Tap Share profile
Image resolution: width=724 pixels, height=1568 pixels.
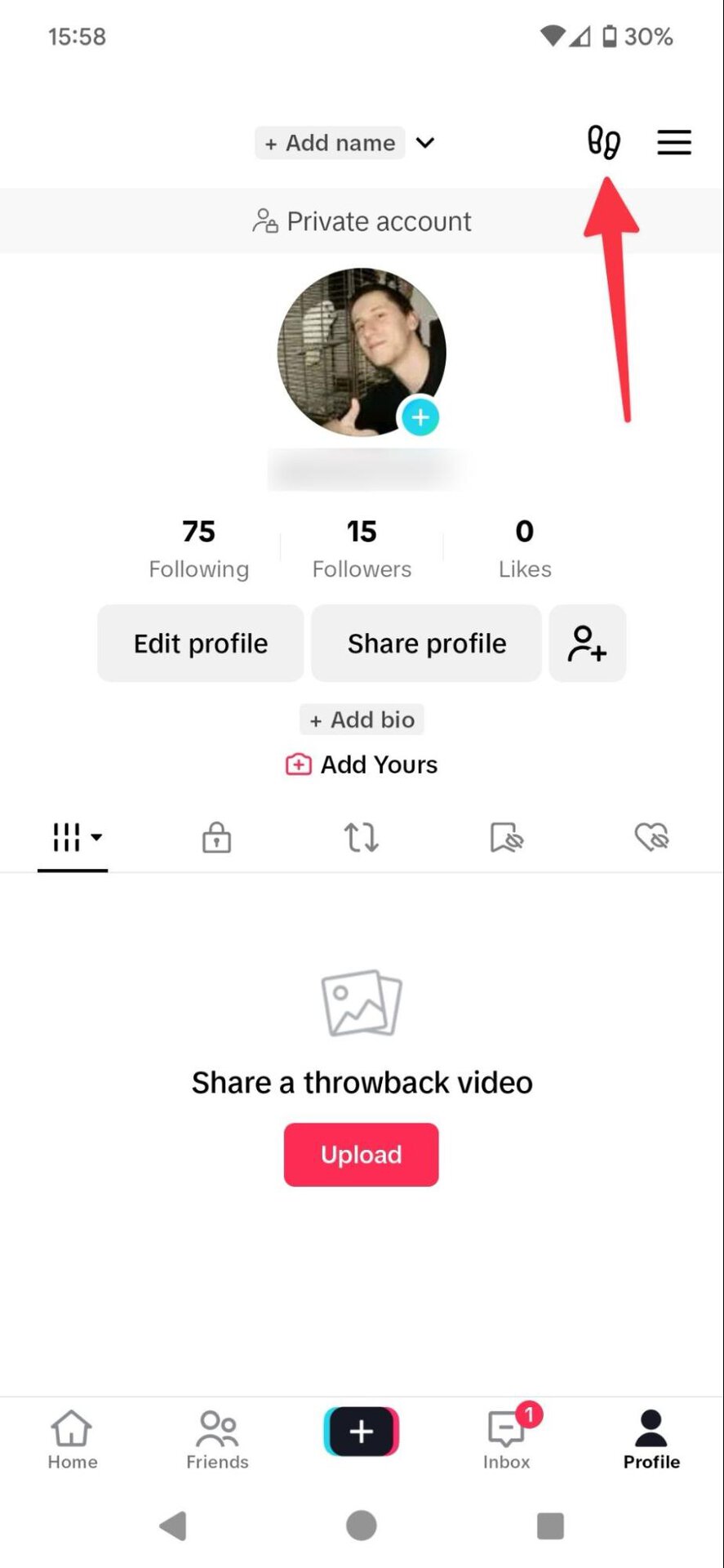pos(426,644)
